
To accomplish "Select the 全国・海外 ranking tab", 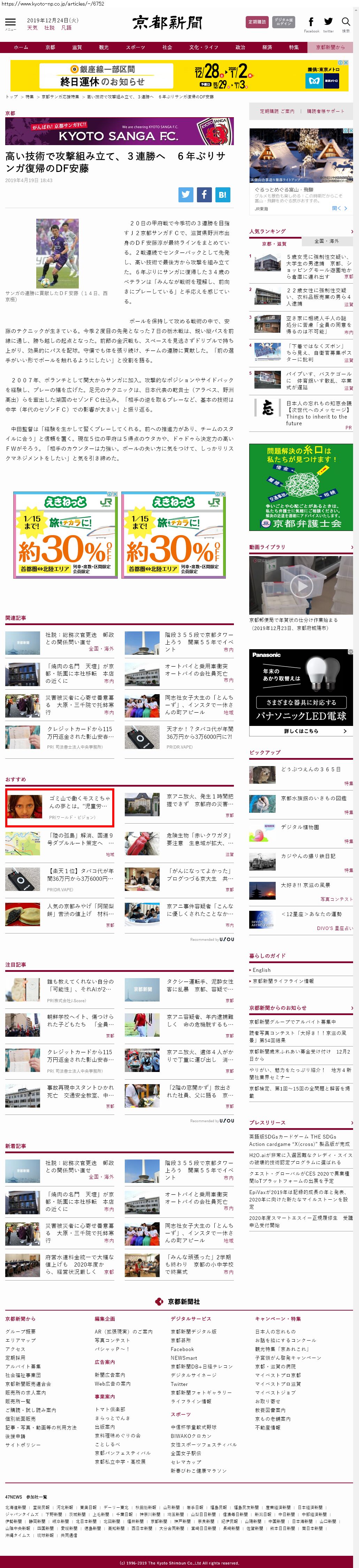I will (327, 241).
